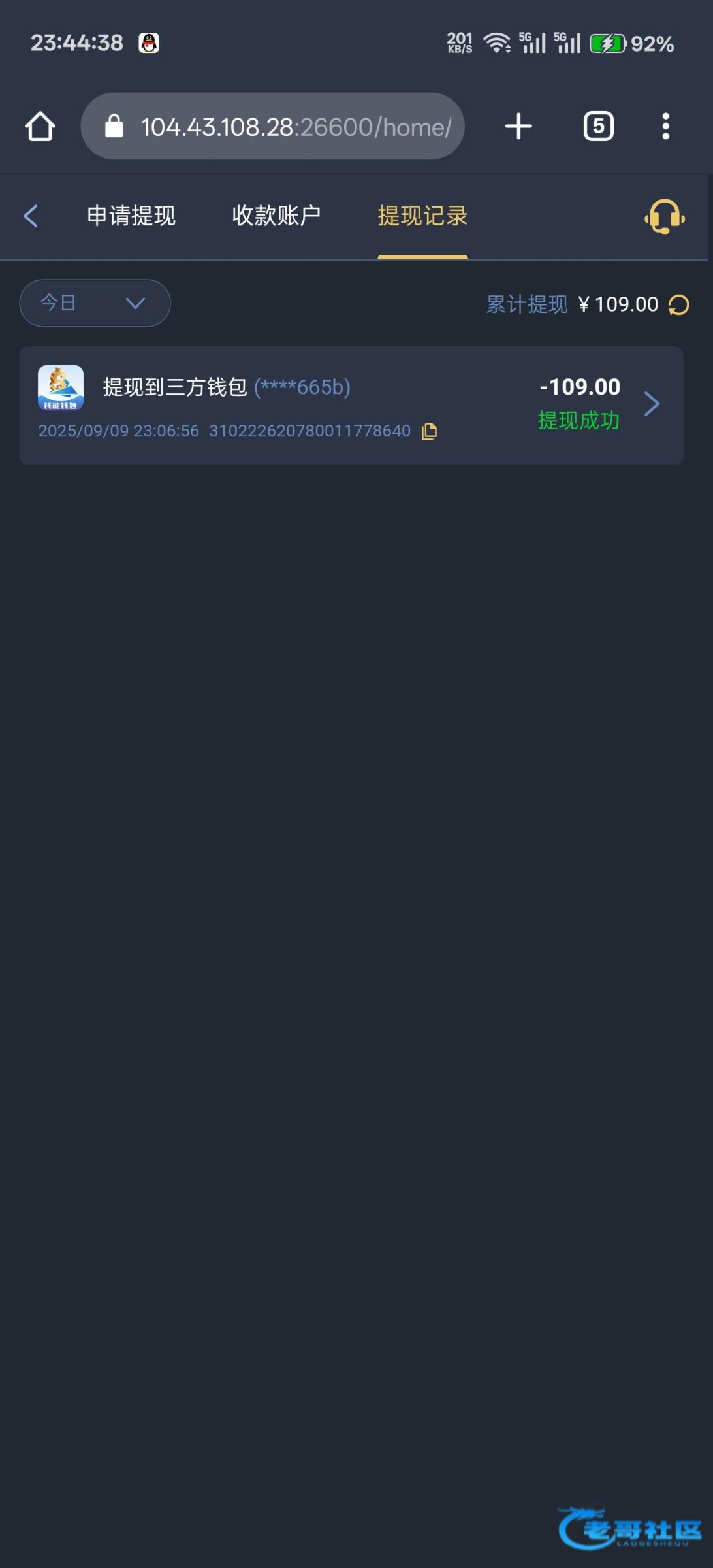Viewport: 713px width, 1568px height.
Task: Refresh the 累计提现 total
Action: tap(679, 304)
